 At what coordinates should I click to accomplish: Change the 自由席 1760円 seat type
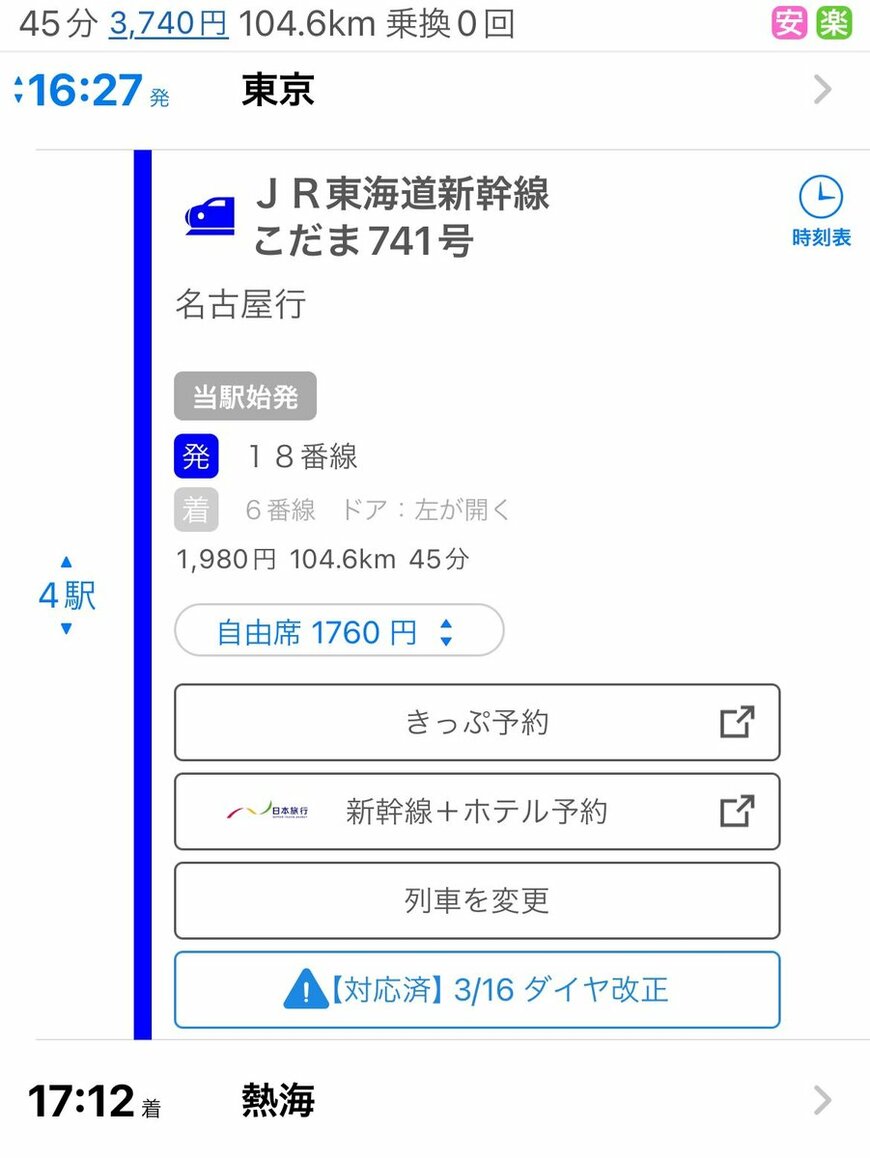(338, 631)
